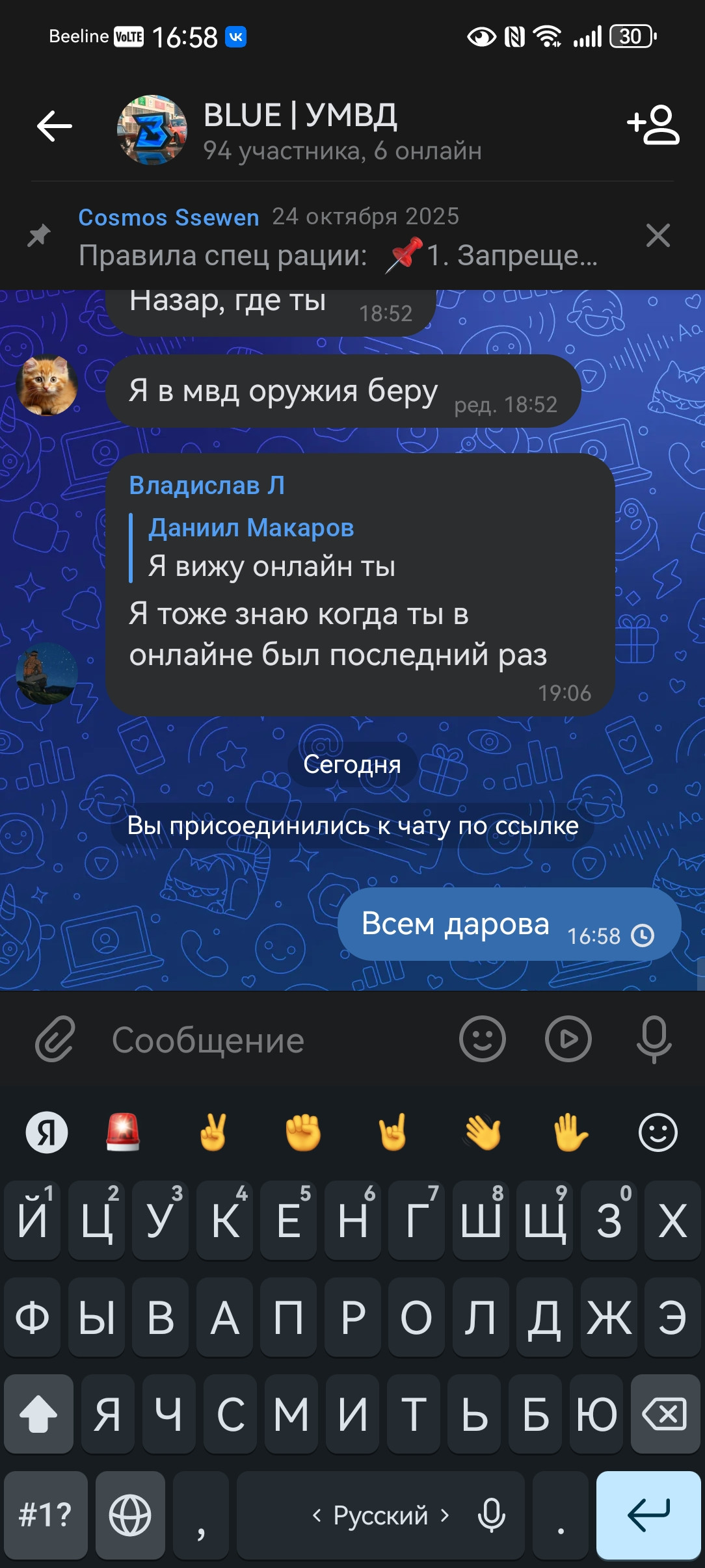Image resolution: width=705 pixels, height=1568 pixels.
Task: Open the add participant icon
Action: [x=654, y=125]
